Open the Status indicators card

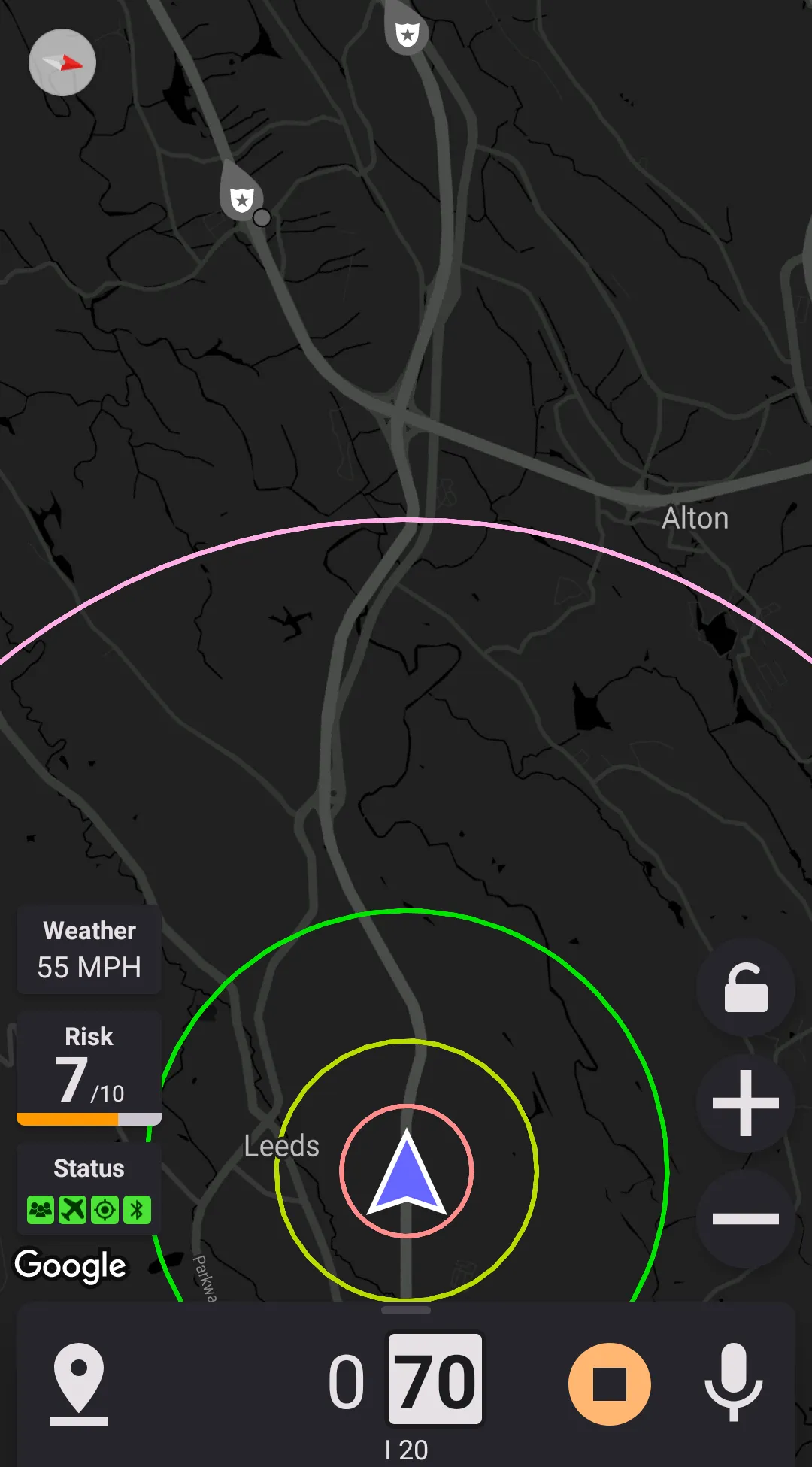pyautogui.click(x=89, y=1190)
